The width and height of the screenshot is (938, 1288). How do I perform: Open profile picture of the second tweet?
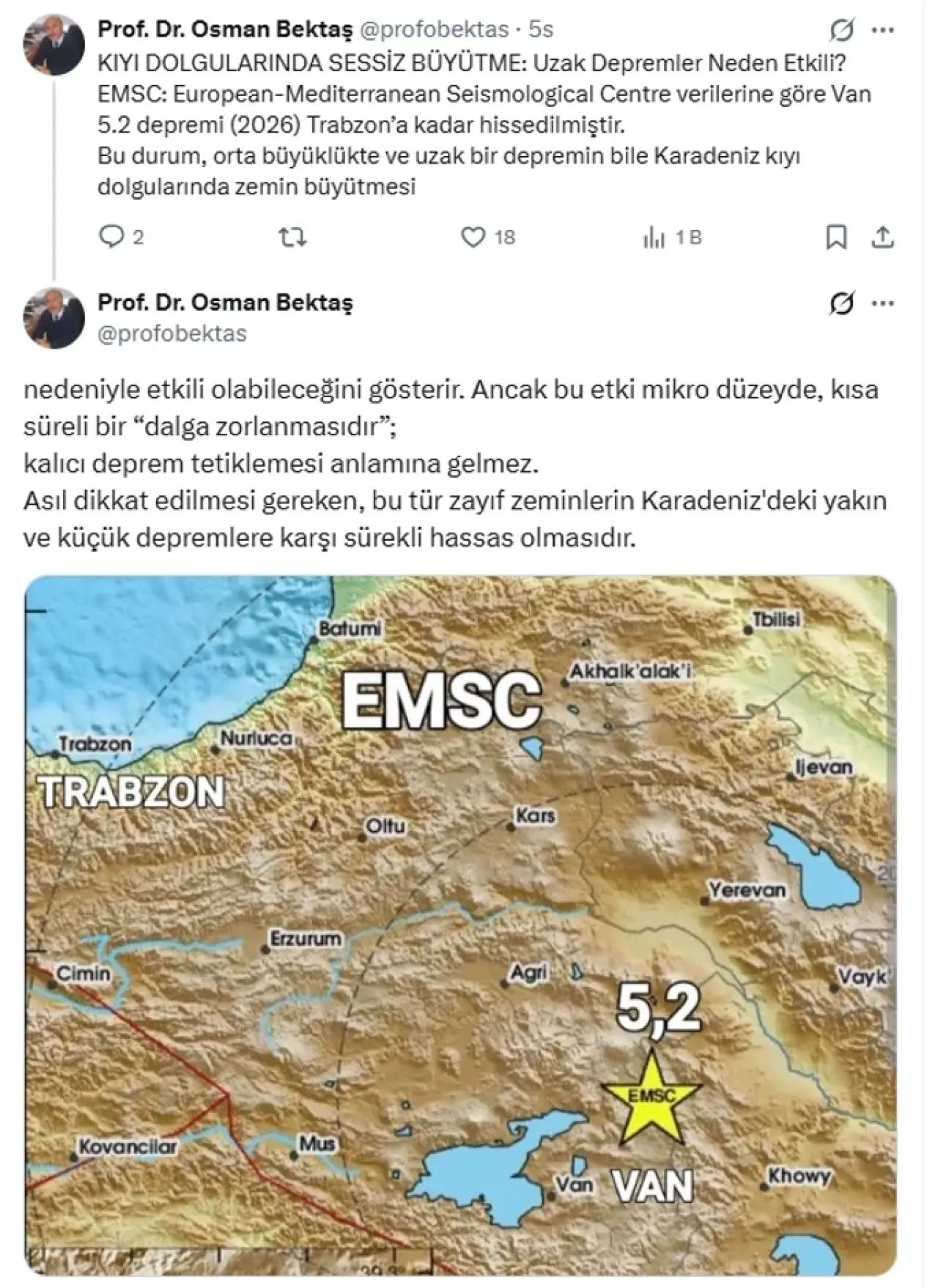54,317
